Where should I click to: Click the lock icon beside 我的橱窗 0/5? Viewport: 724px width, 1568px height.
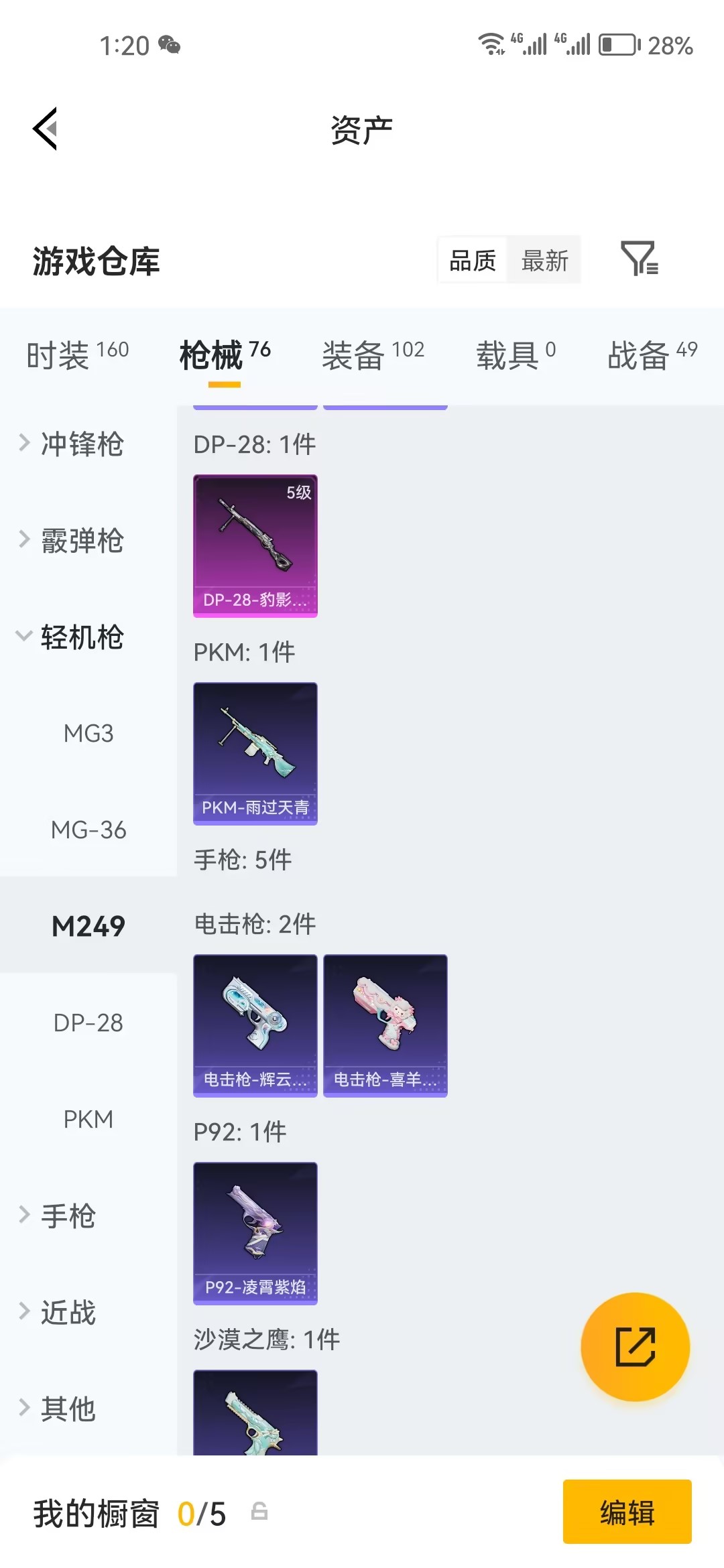261,1512
